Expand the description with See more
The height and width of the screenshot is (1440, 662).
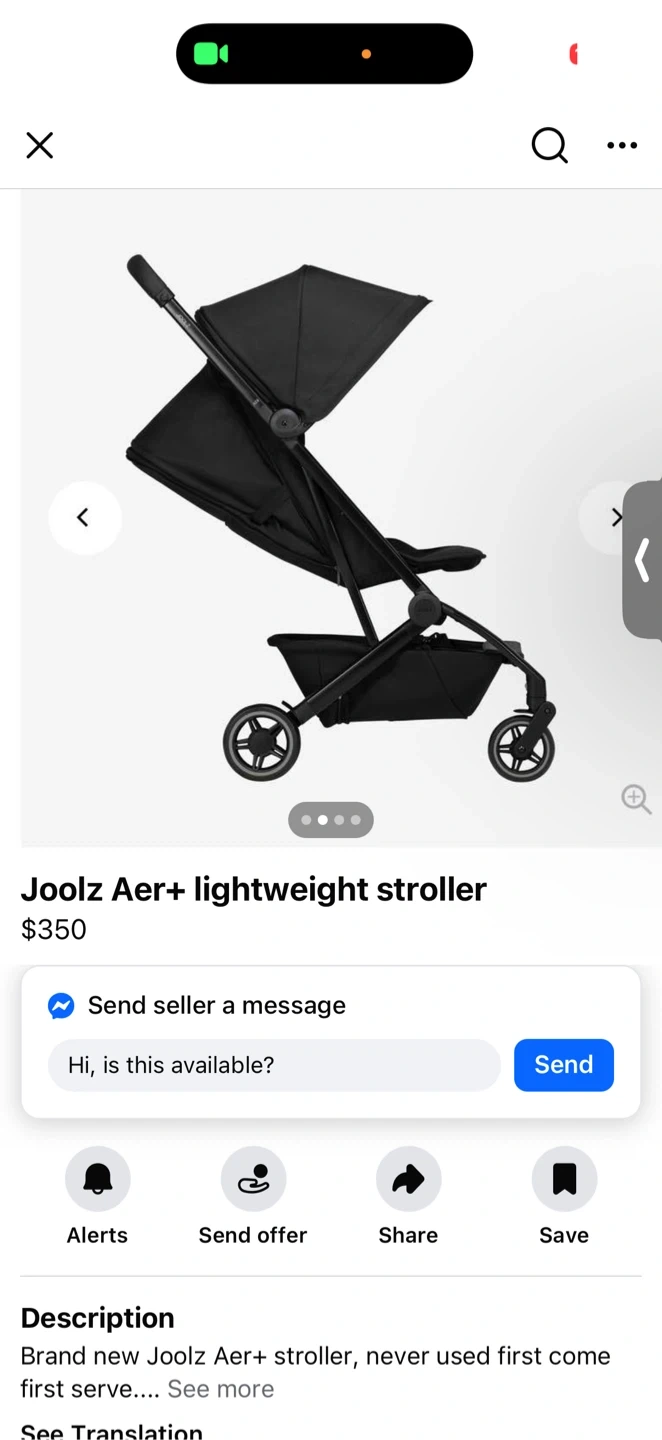pos(220,1389)
